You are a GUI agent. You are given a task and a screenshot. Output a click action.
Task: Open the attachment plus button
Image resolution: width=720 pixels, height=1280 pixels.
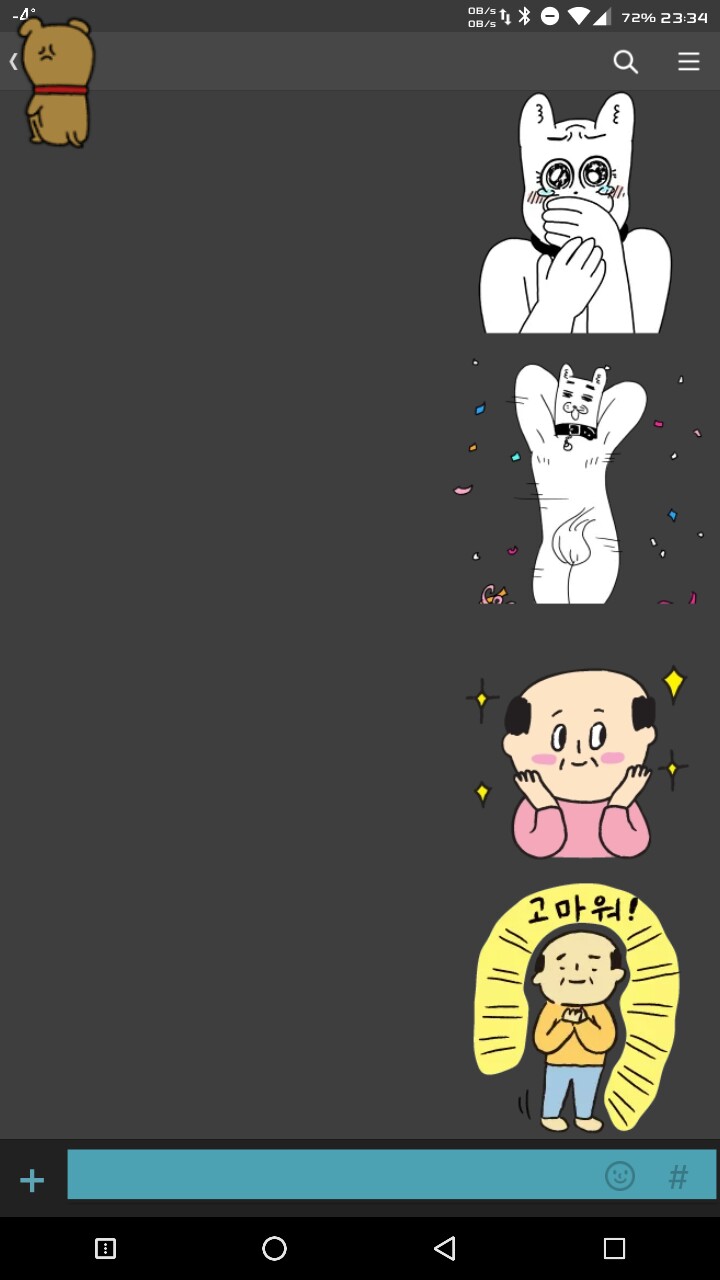(32, 1181)
